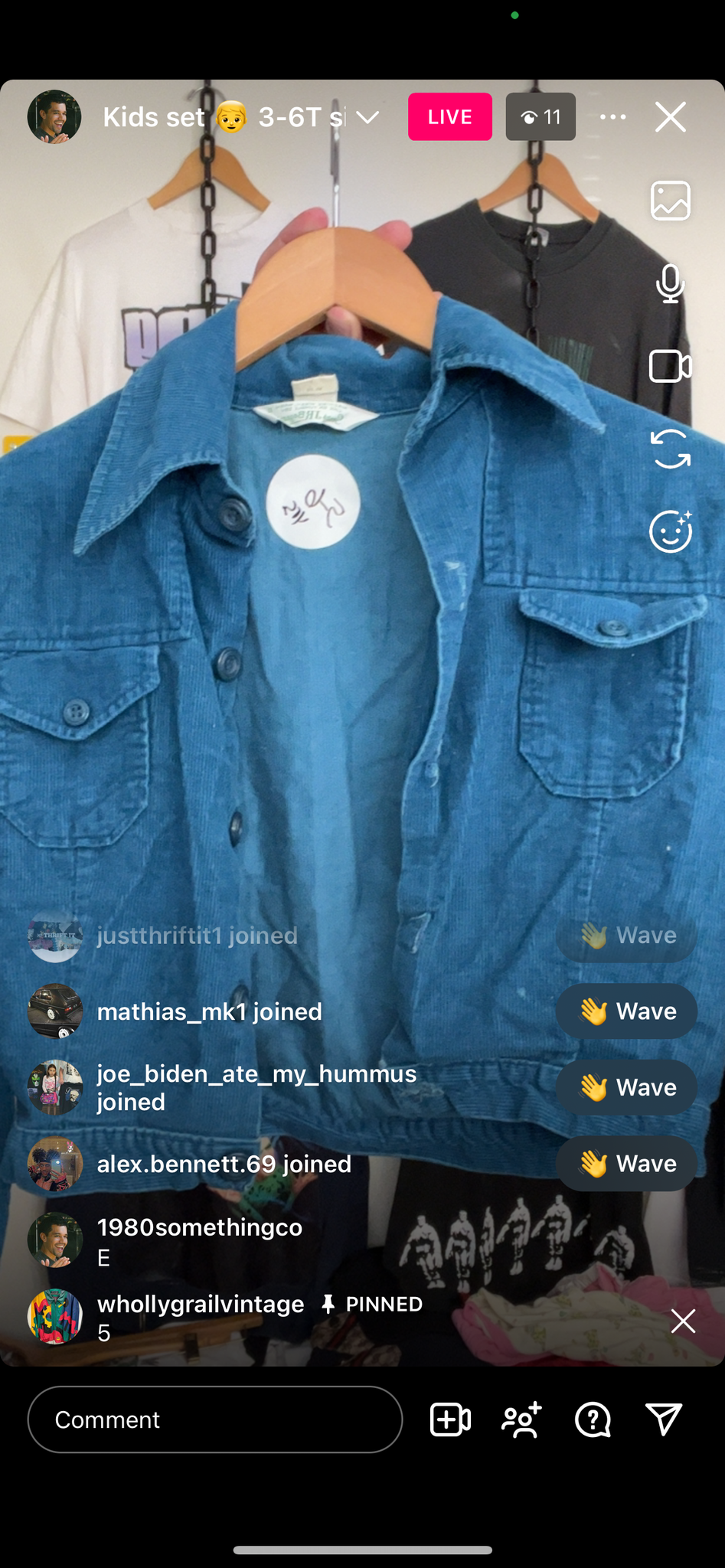This screenshot has width=725, height=1568.
Task: Expand the live title chevron
Action: click(368, 117)
